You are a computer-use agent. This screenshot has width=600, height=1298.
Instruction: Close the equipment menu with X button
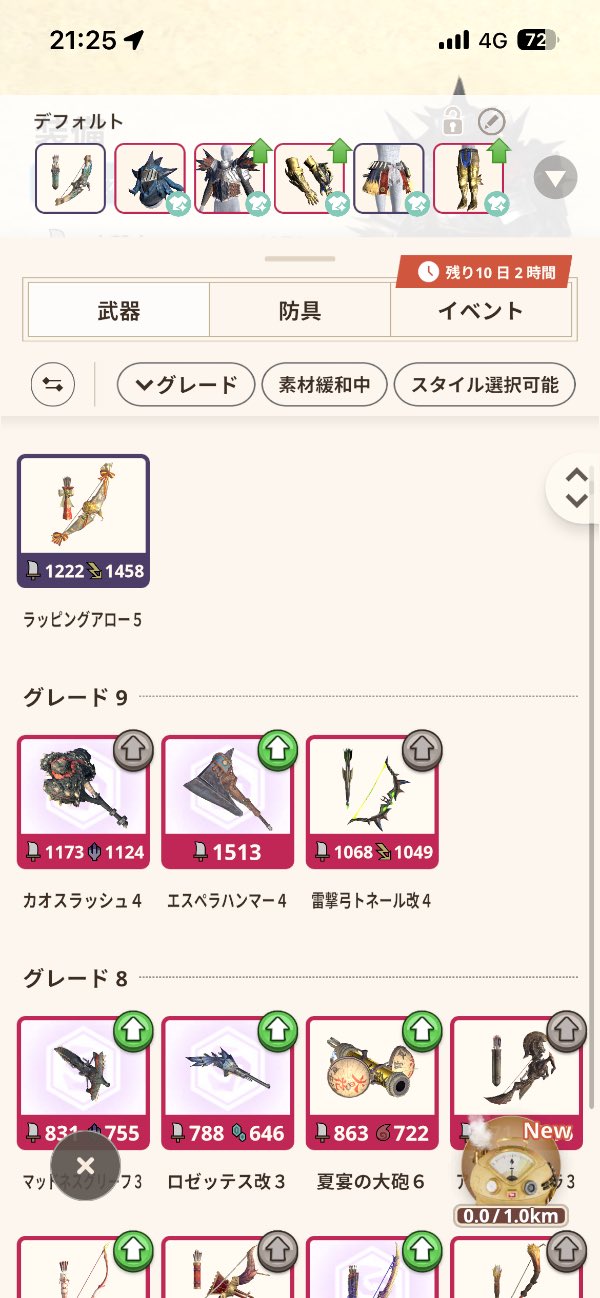pyautogui.click(x=85, y=1166)
